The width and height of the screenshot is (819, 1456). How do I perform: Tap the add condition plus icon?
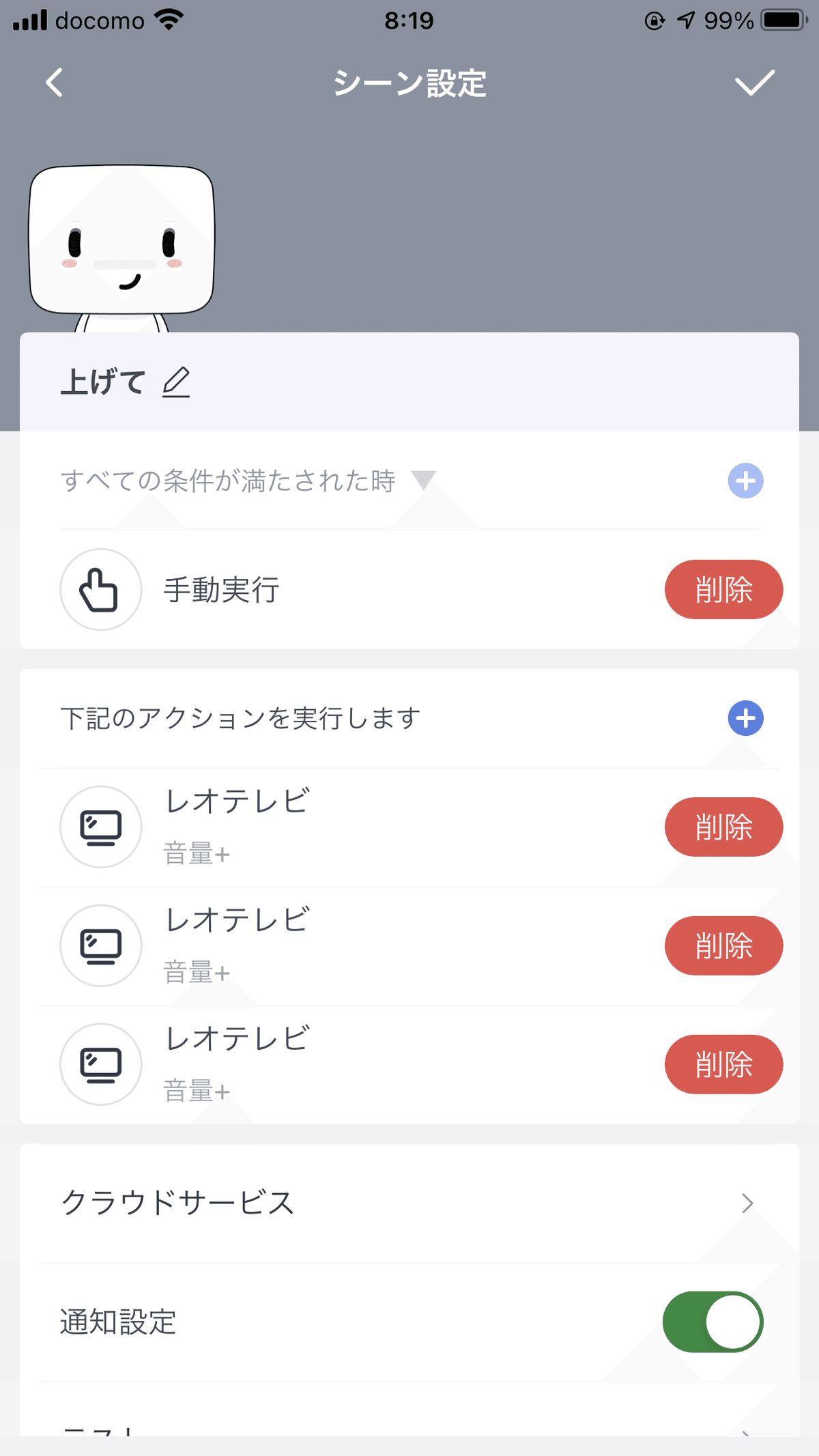point(745,482)
